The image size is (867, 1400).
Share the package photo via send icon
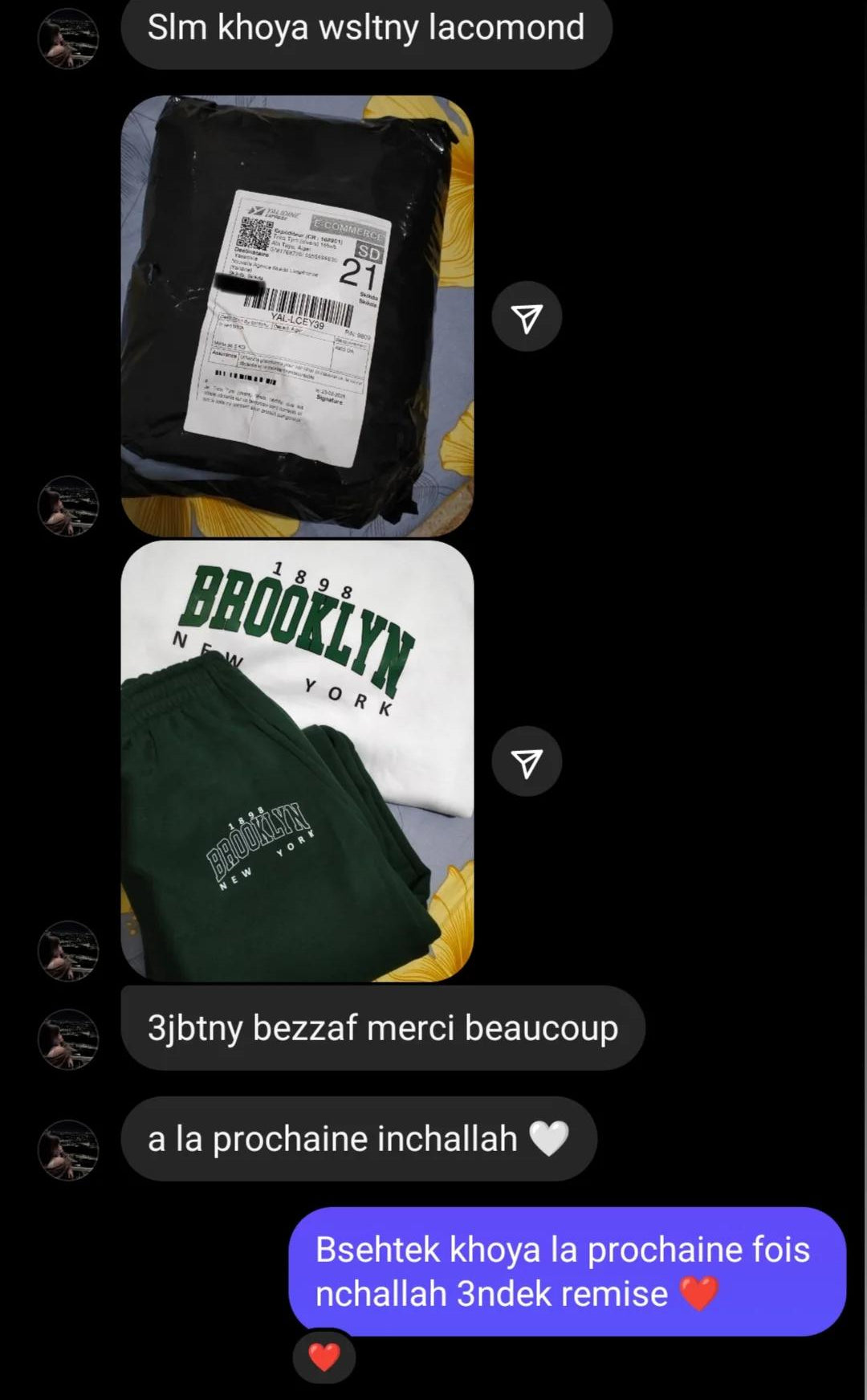click(527, 317)
